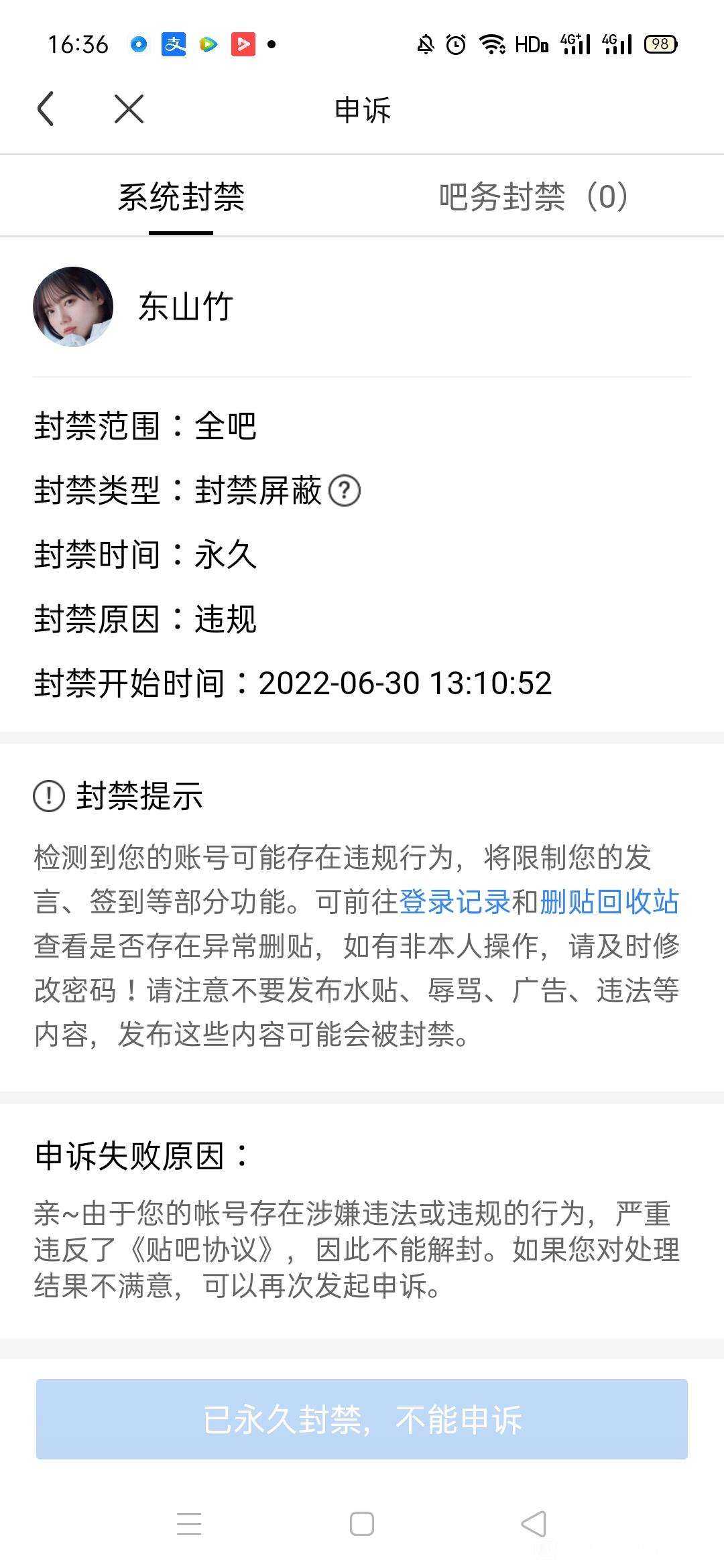724x1568 pixels.
Task: Tap the 已永久封禁,不能申诉 button
Action: point(362,1419)
